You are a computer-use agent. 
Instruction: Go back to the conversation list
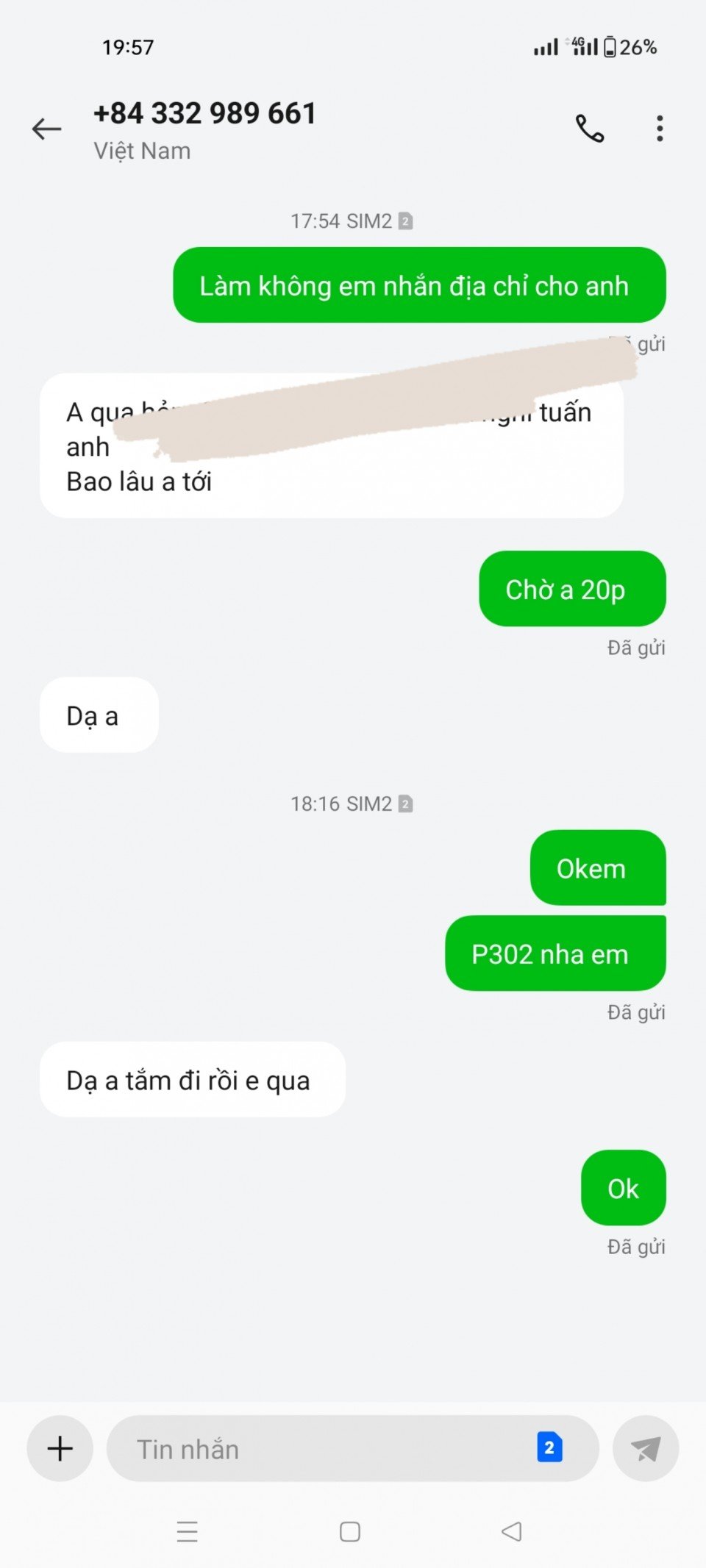coord(46,129)
